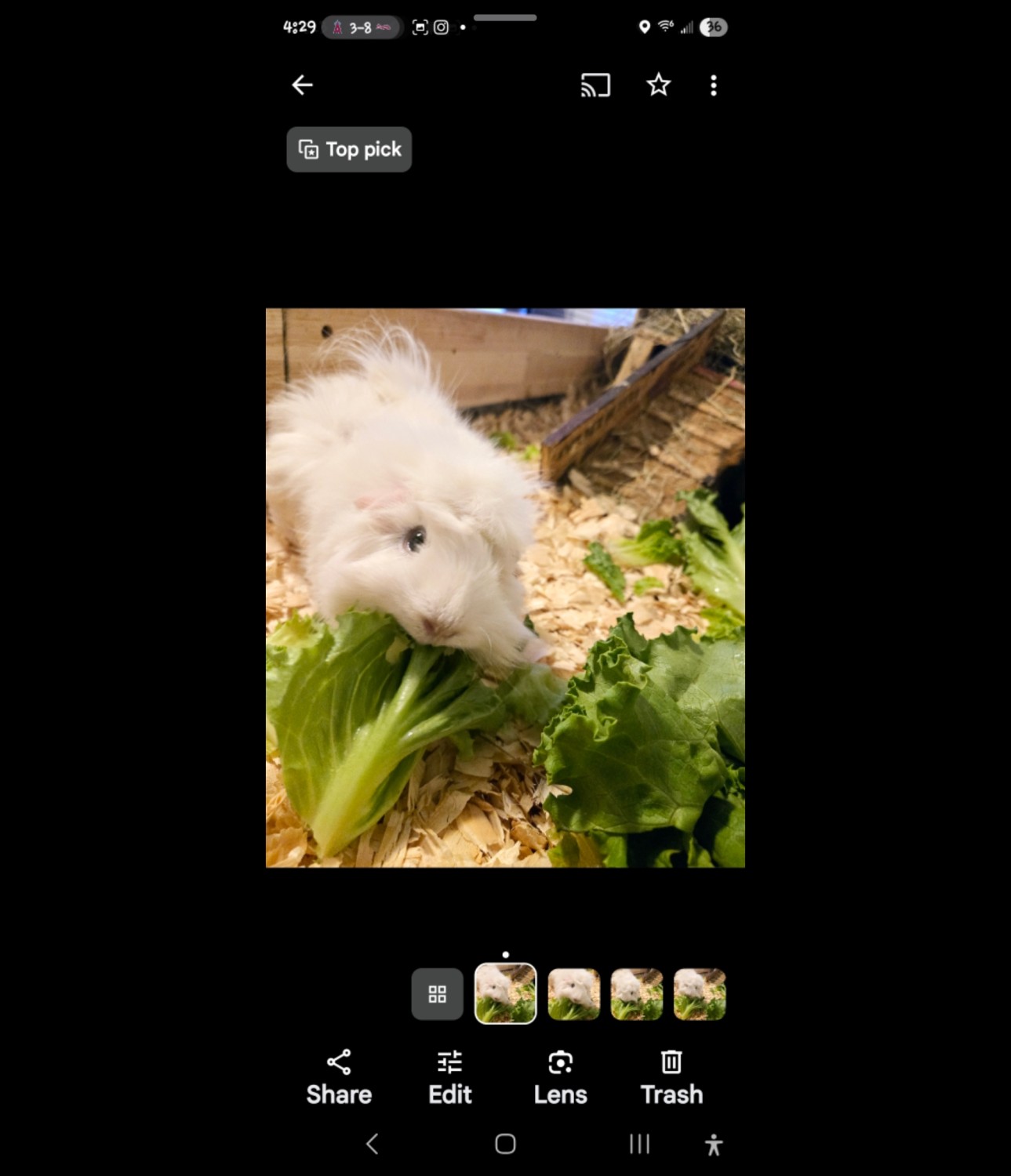This screenshot has width=1011, height=1176.
Task: Share this photo
Action: coord(339,1077)
